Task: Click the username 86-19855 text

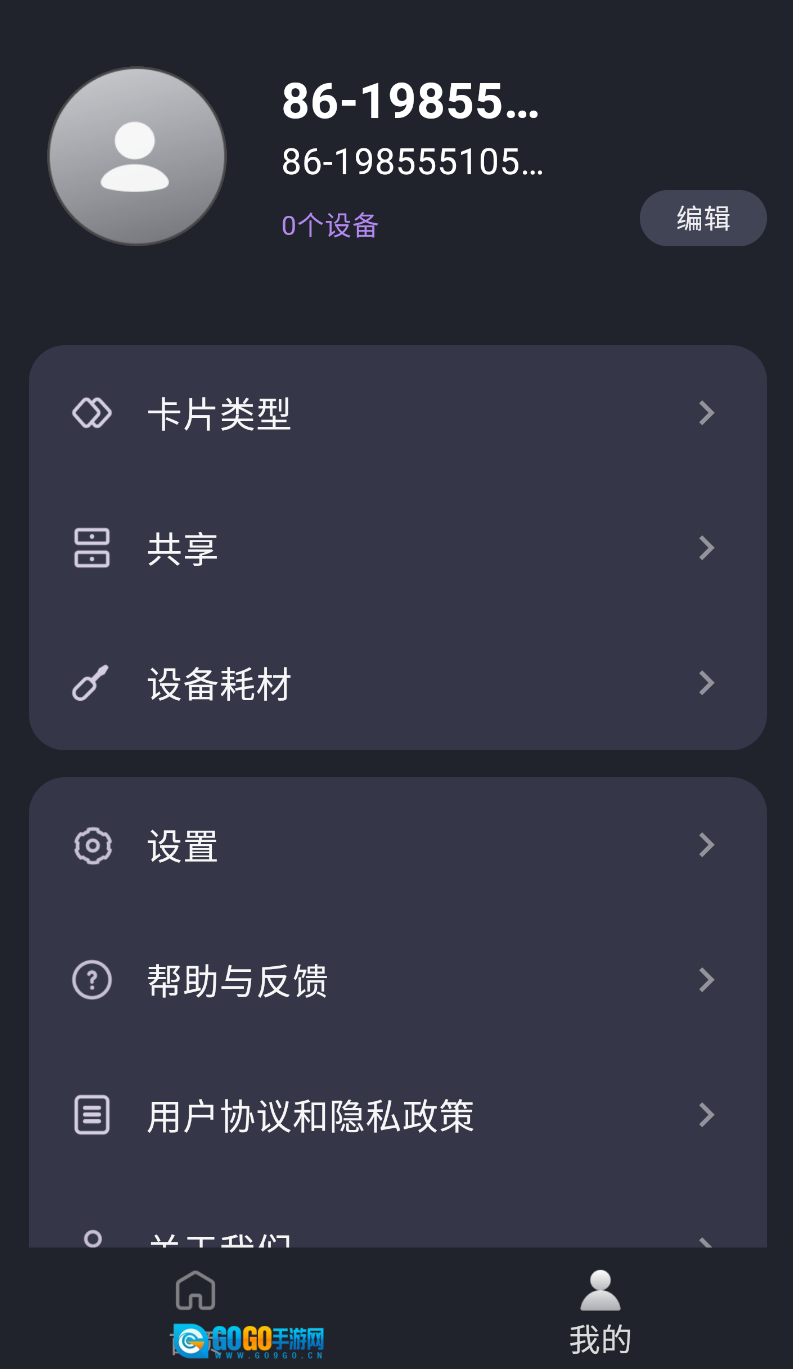Action: click(411, 102)
